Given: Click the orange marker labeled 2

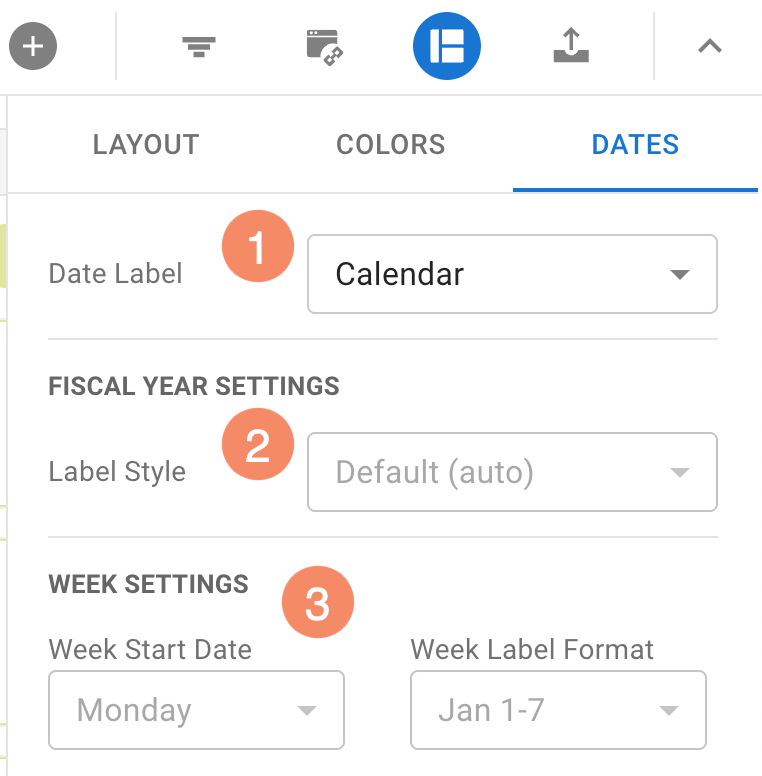Looking at the screenshot, I should pos(257,444).
